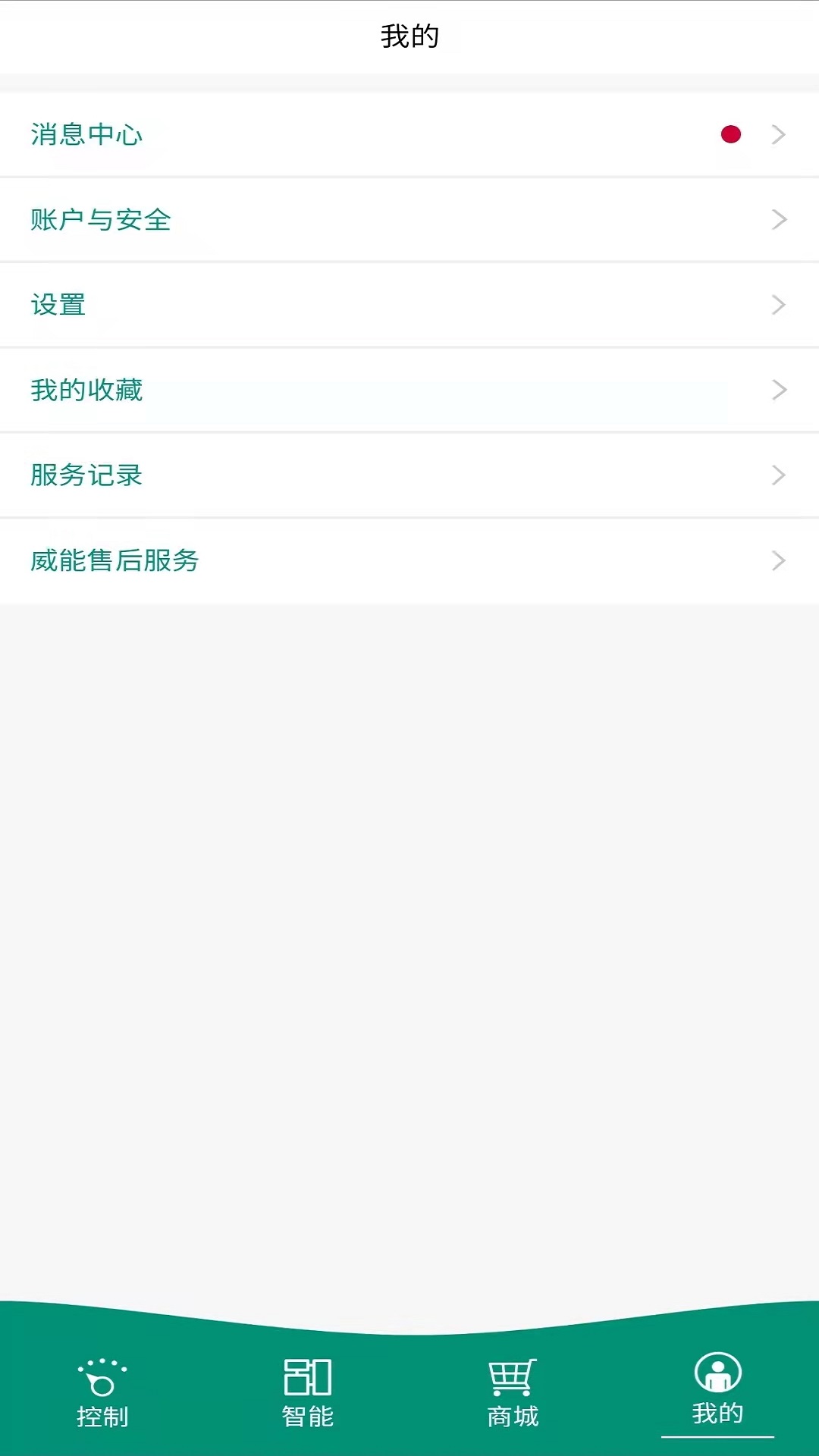This screenshot has width=819, height=1456.
Task: View 服务记录 service records
Action: [x=86, y=475]
